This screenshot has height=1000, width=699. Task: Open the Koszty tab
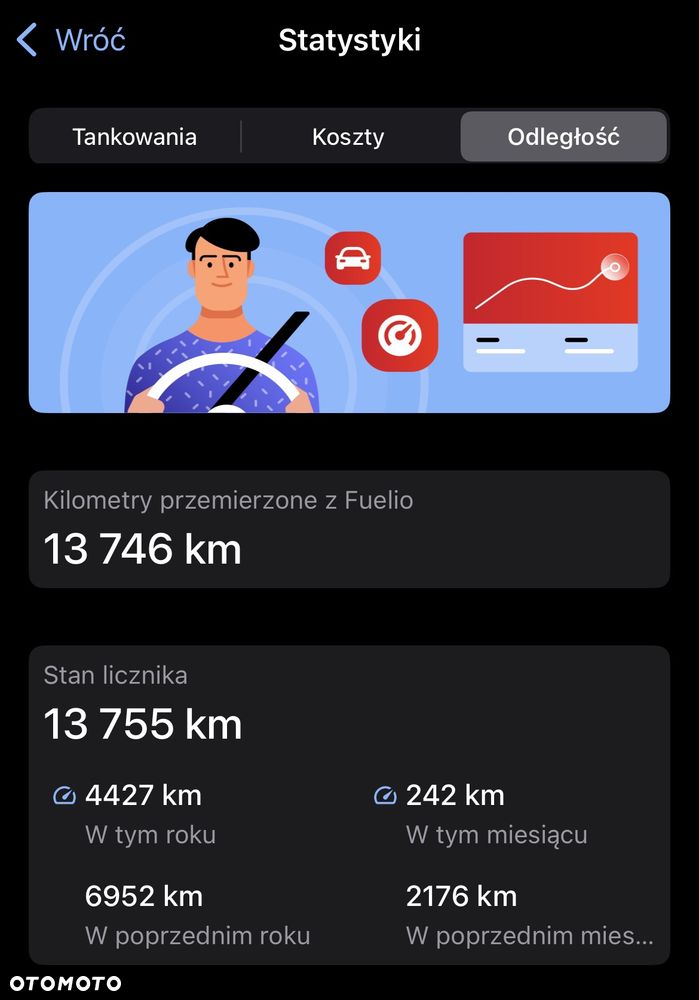point(348,137)
